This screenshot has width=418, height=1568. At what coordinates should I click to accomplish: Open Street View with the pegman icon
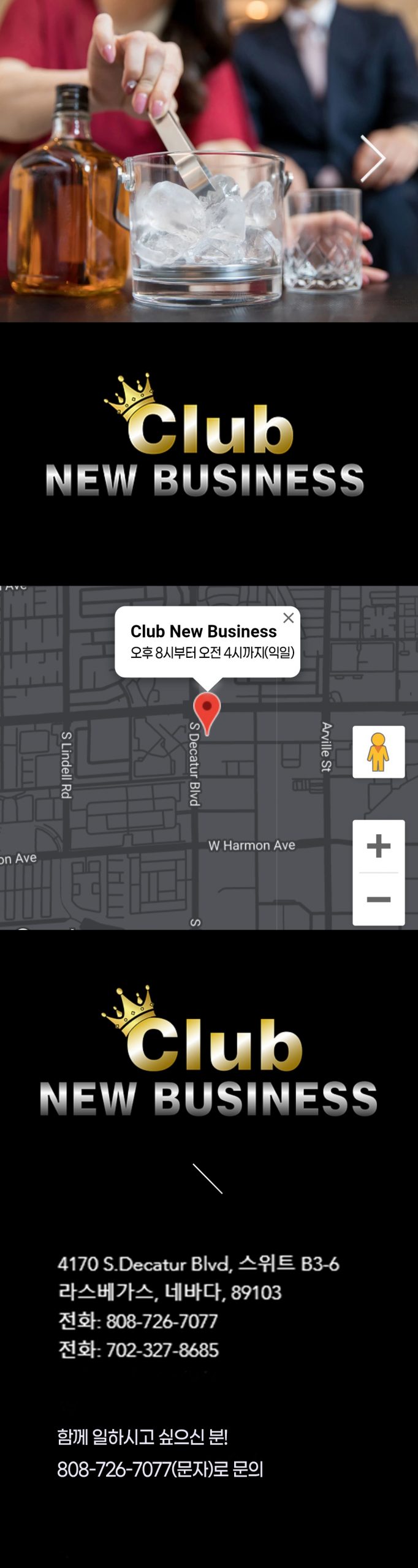click(378, 752)
